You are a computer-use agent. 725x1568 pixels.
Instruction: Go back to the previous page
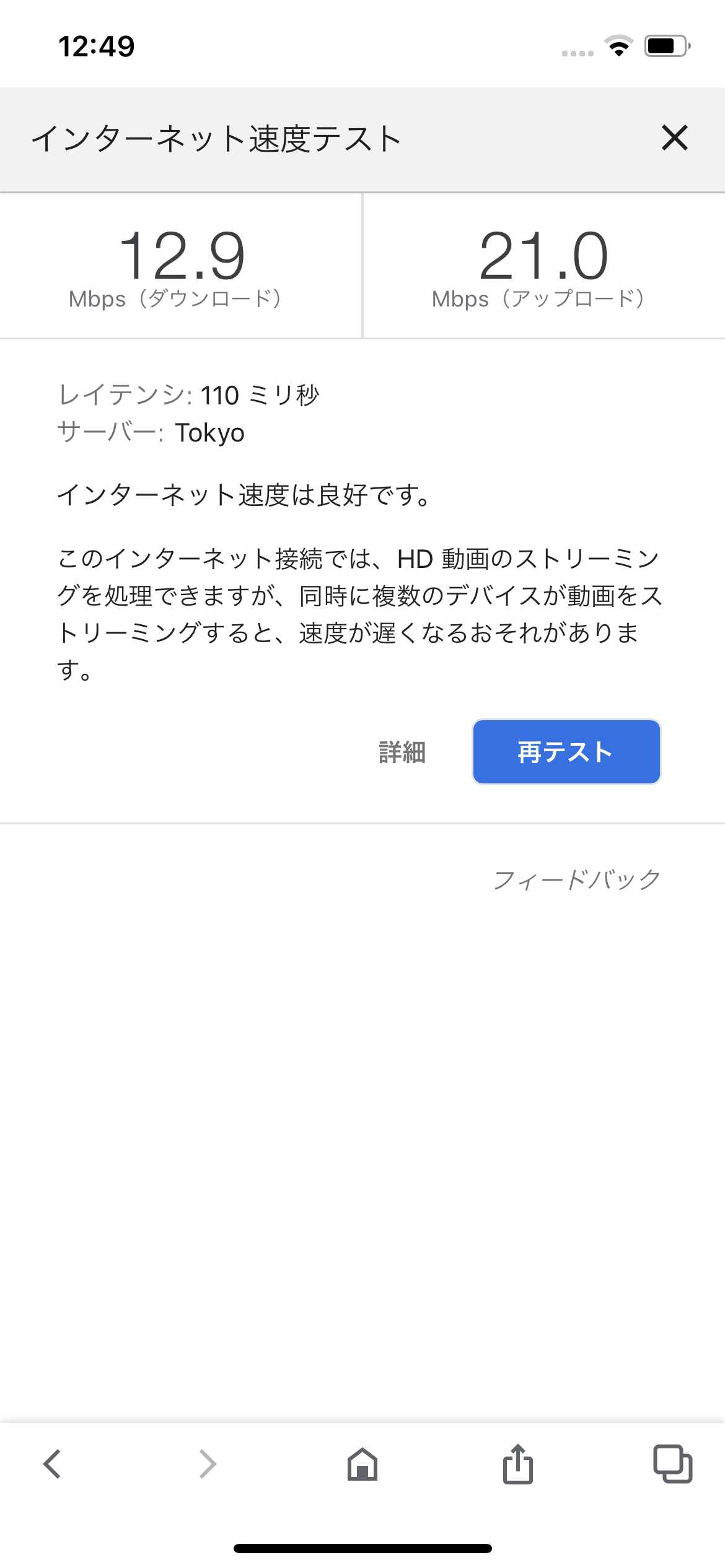52,1465
